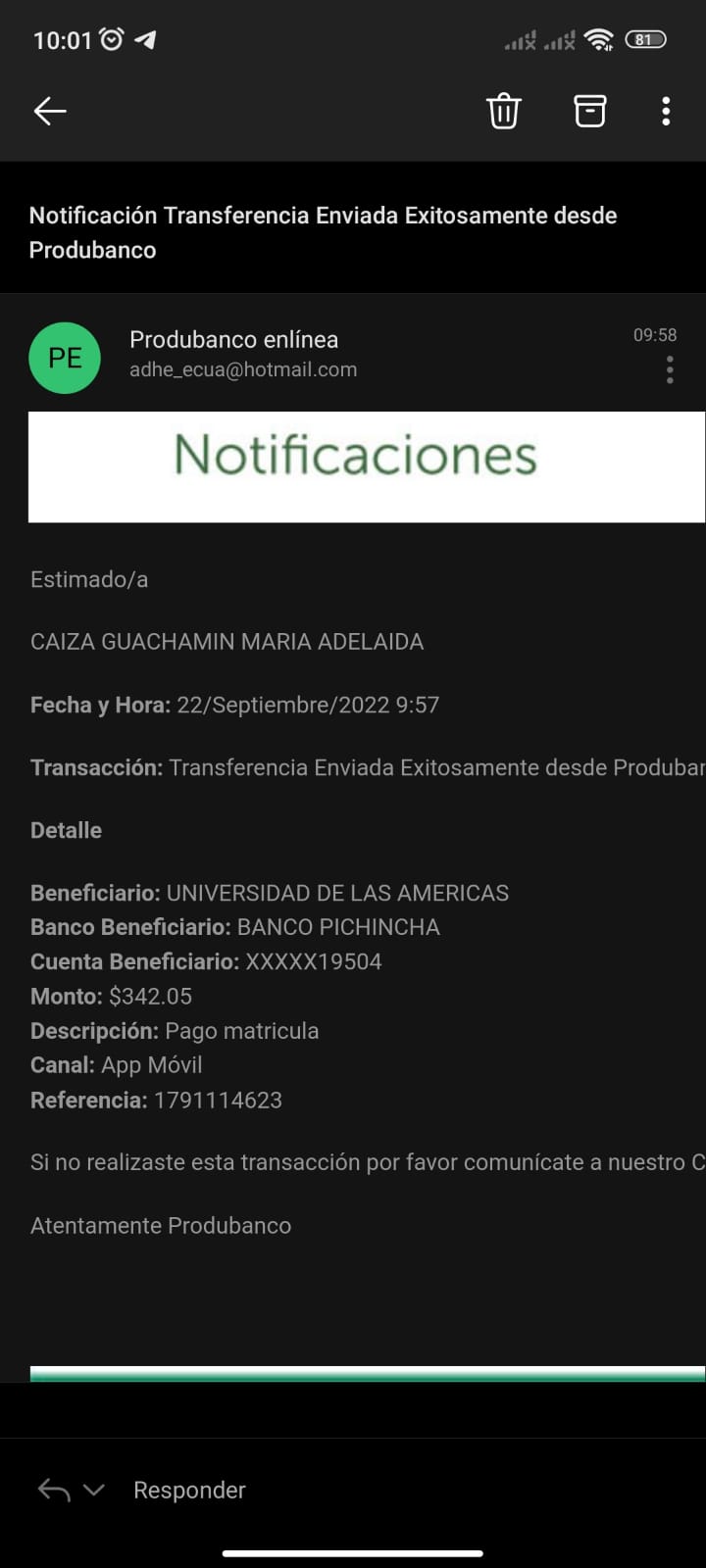Tap the PE sender avatar
Viewport: 706px width, 1568px height.
(65, 358)
